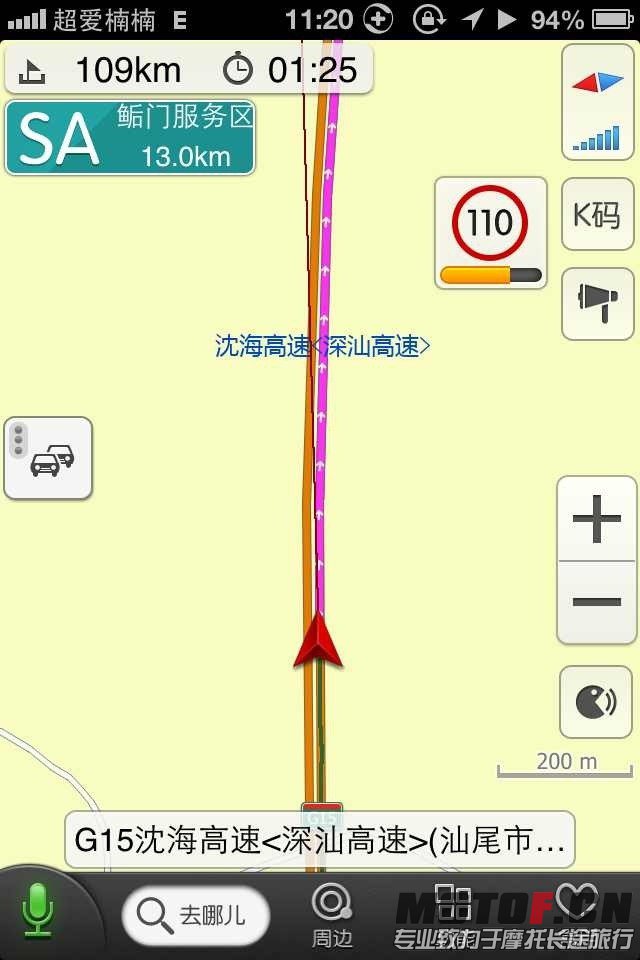
Task: Open the 鲘门服务区 service area card
Action: (130, 138)
